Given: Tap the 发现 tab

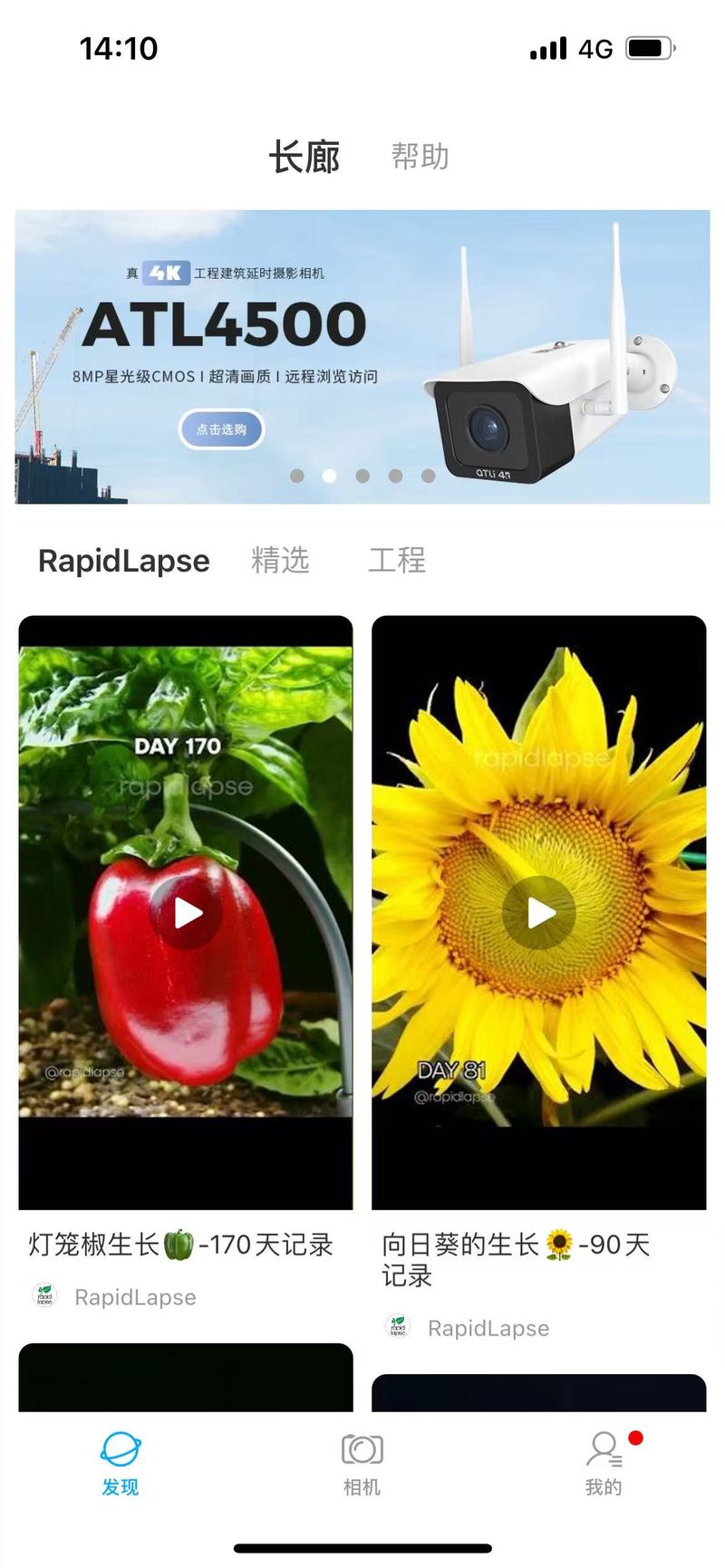Looking at the screenshot, I should coord(121,1464).
